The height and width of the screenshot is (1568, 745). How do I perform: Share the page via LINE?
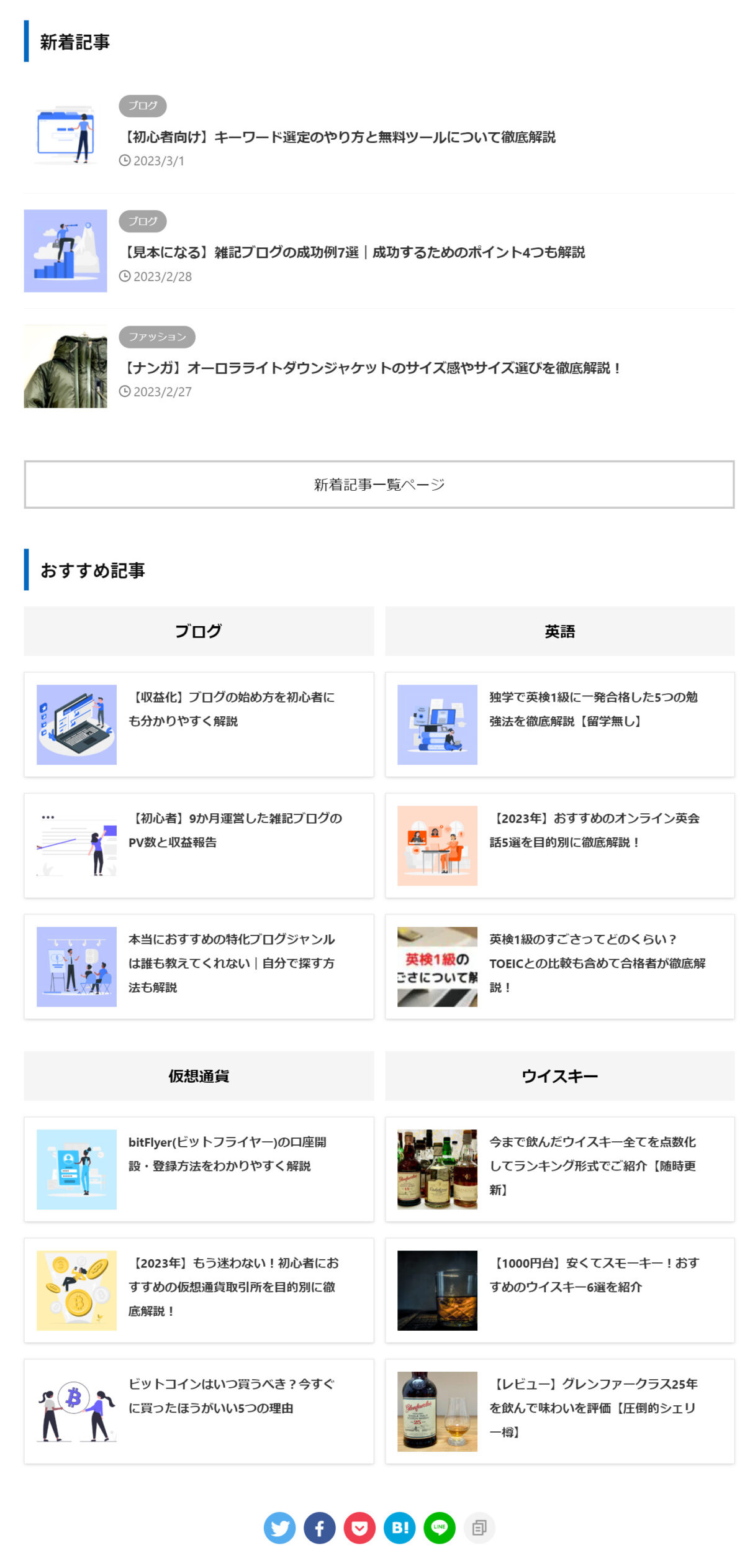[439, 1527]
